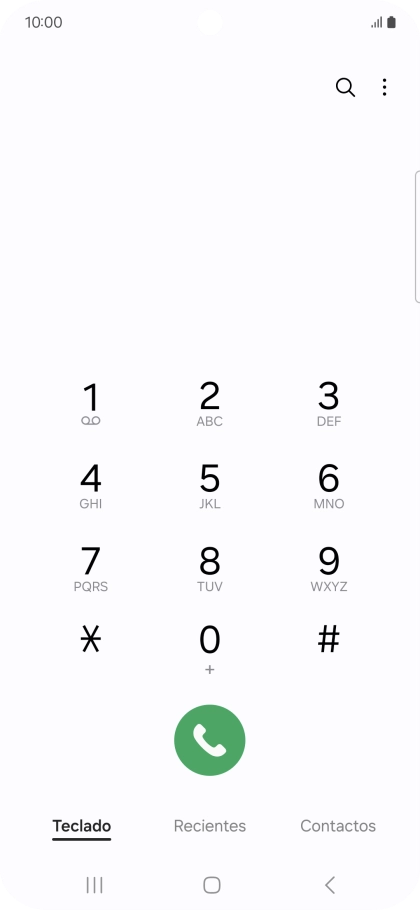Start a call with the green phone button
Viewport: 420px width, 910px height.
tap(209, 740)
